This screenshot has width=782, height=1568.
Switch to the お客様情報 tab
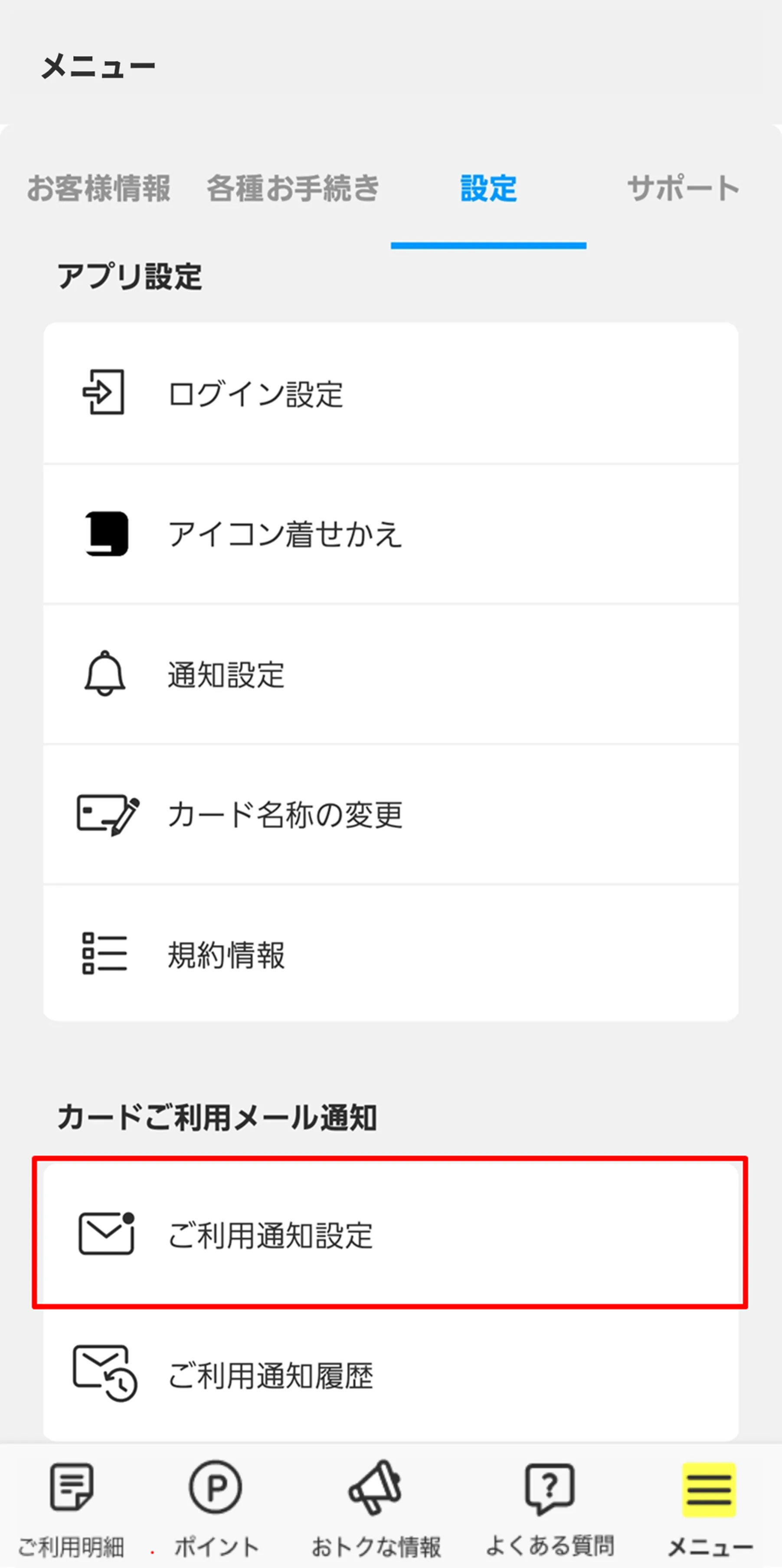point(98,188)
